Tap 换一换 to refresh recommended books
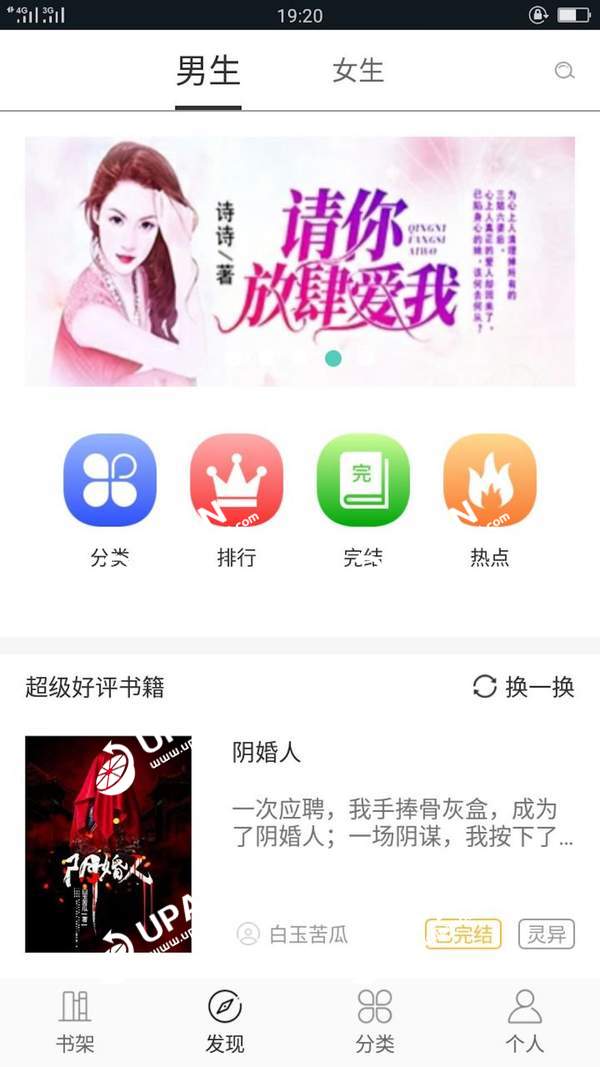The width and height of the screenshot is (600, 1067). tap(524, 687)
